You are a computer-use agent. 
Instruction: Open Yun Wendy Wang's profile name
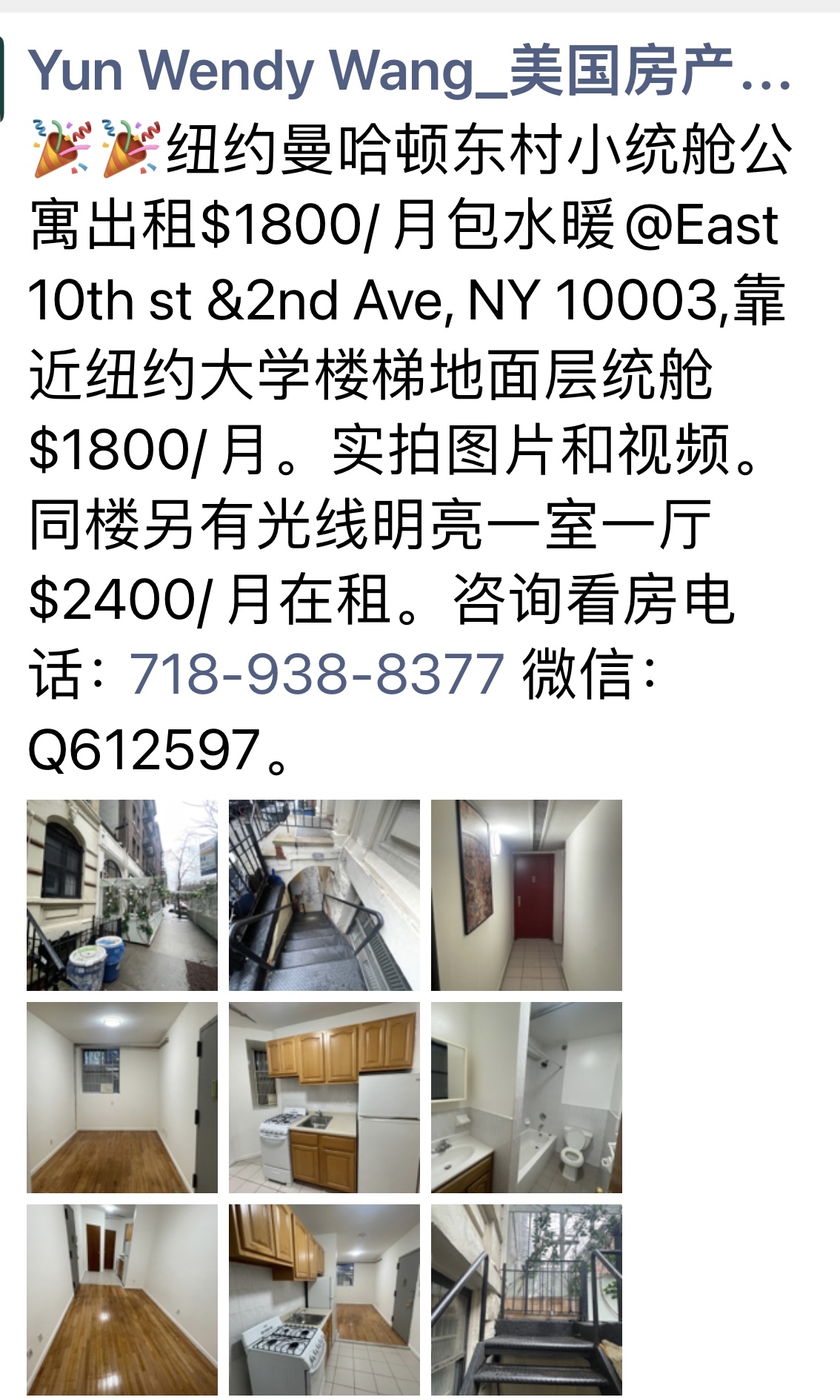click(x=409, y=71)
